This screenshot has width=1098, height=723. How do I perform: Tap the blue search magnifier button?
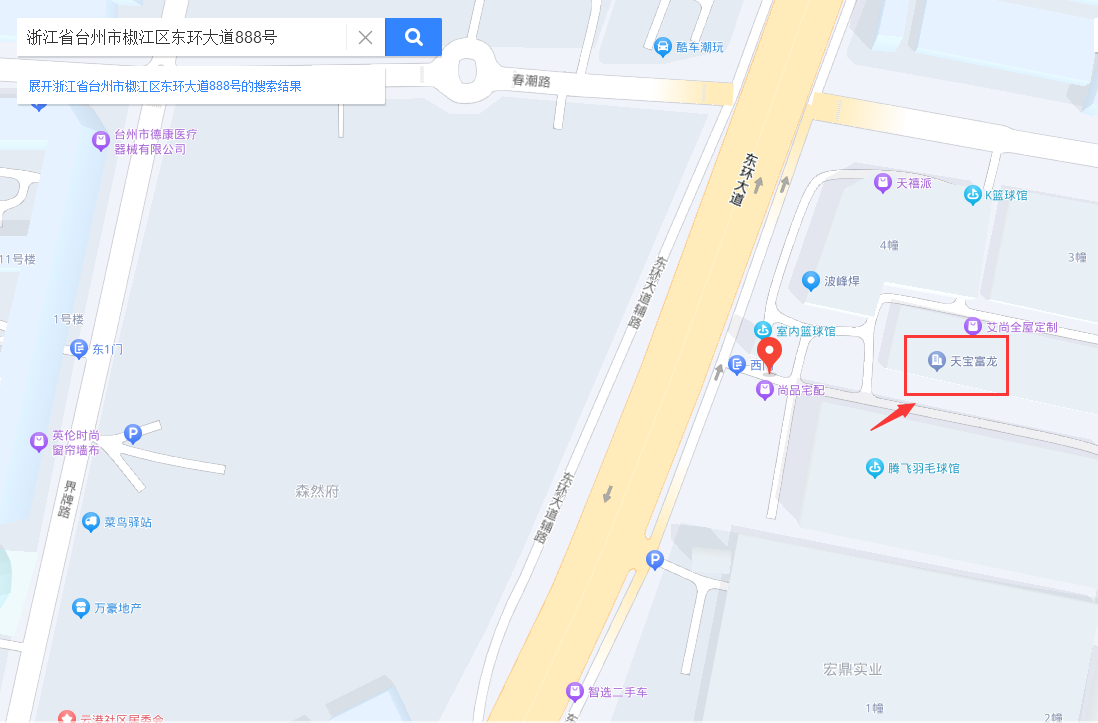[413, 38]
